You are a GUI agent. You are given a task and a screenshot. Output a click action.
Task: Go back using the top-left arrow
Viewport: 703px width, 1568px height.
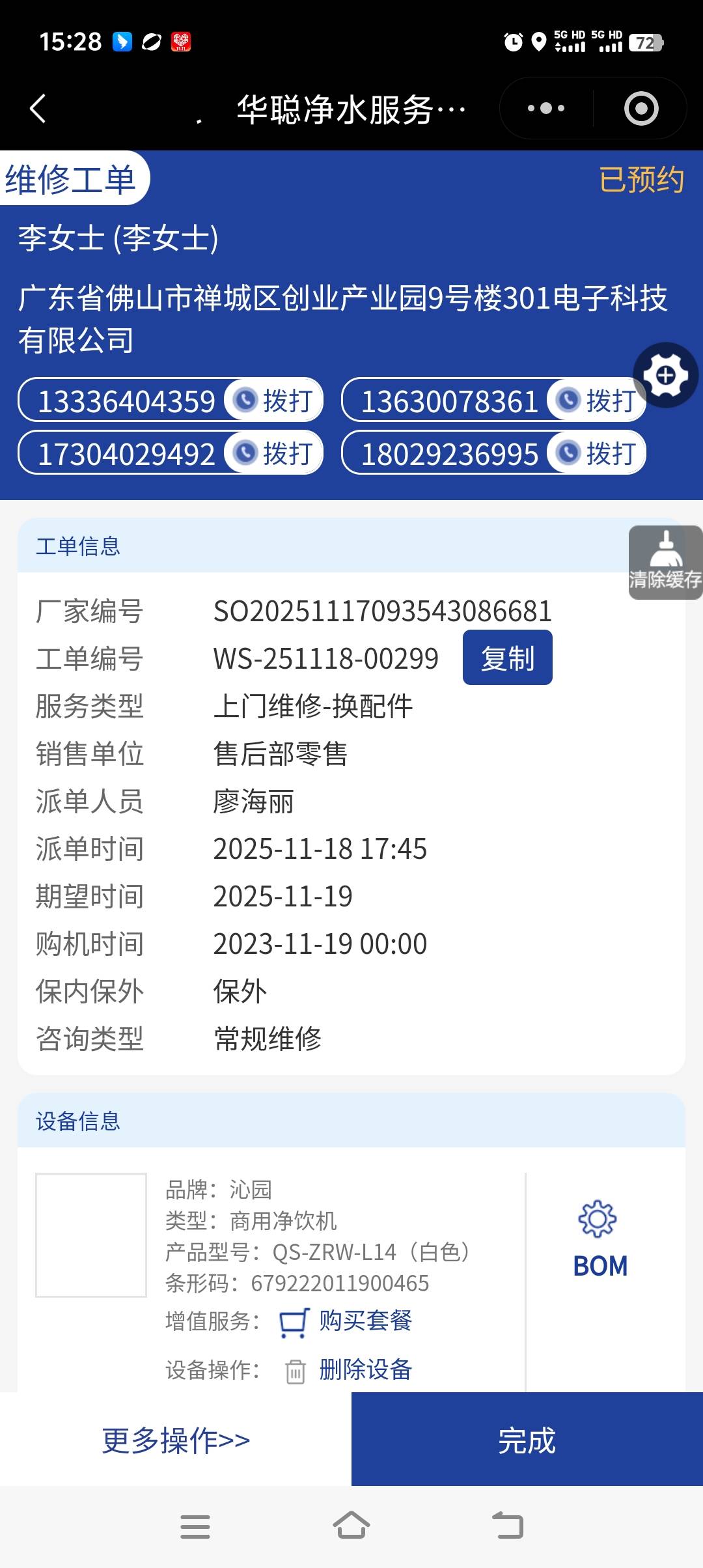pyautogui.click(x=38, y=109)
